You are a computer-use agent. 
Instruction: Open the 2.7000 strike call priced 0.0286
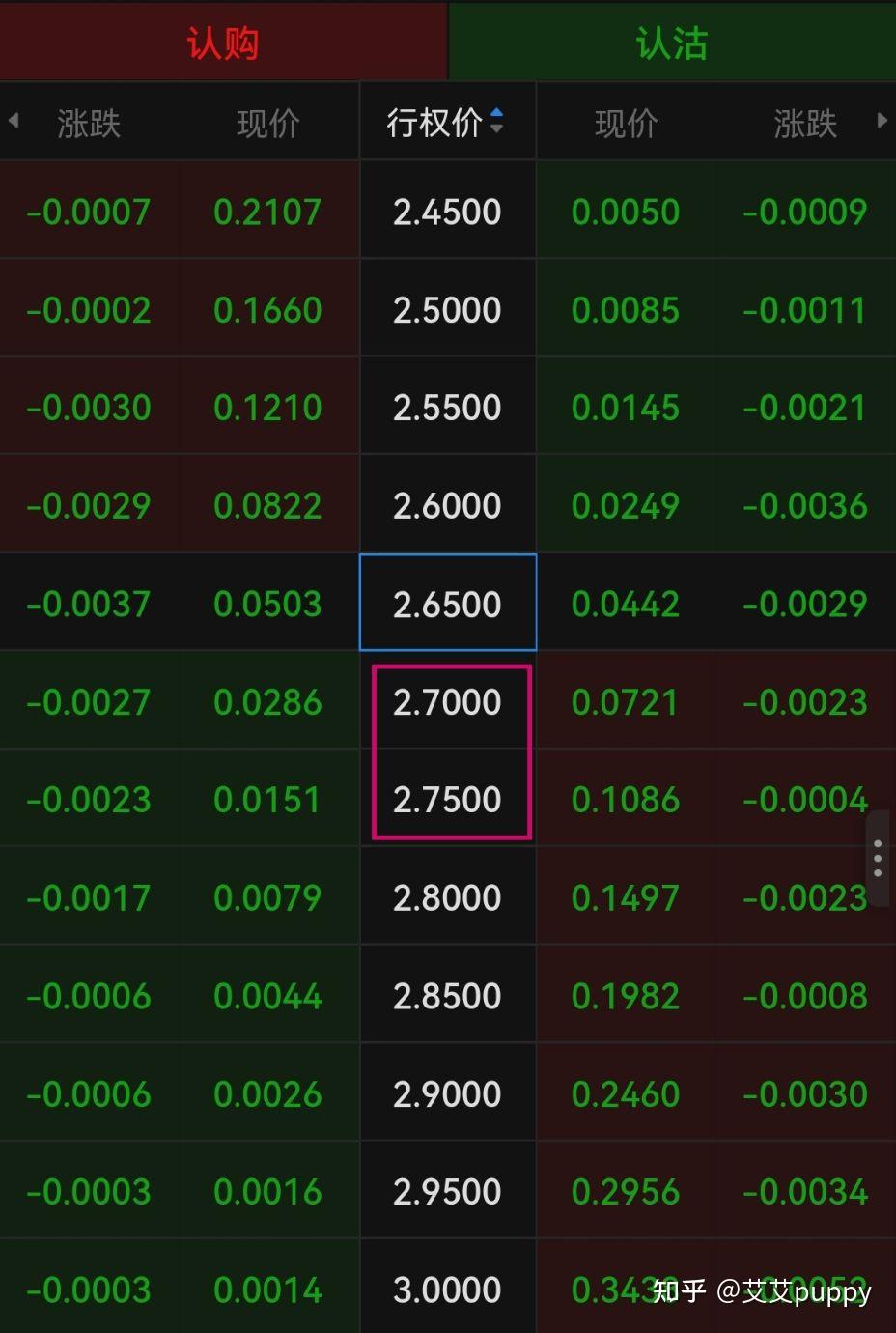267,702
